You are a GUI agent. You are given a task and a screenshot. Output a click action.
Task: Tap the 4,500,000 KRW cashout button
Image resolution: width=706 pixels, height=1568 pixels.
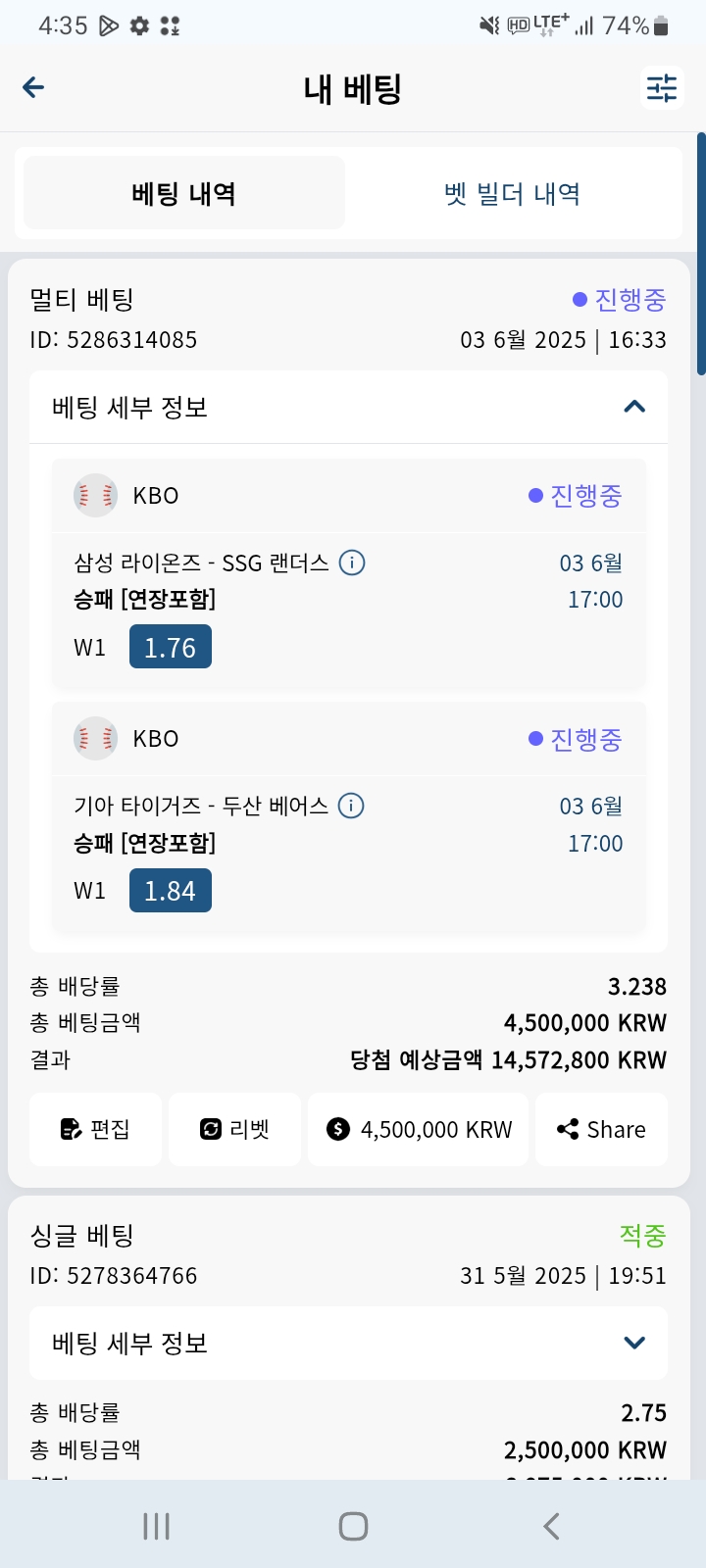[x=418, y=1129]
